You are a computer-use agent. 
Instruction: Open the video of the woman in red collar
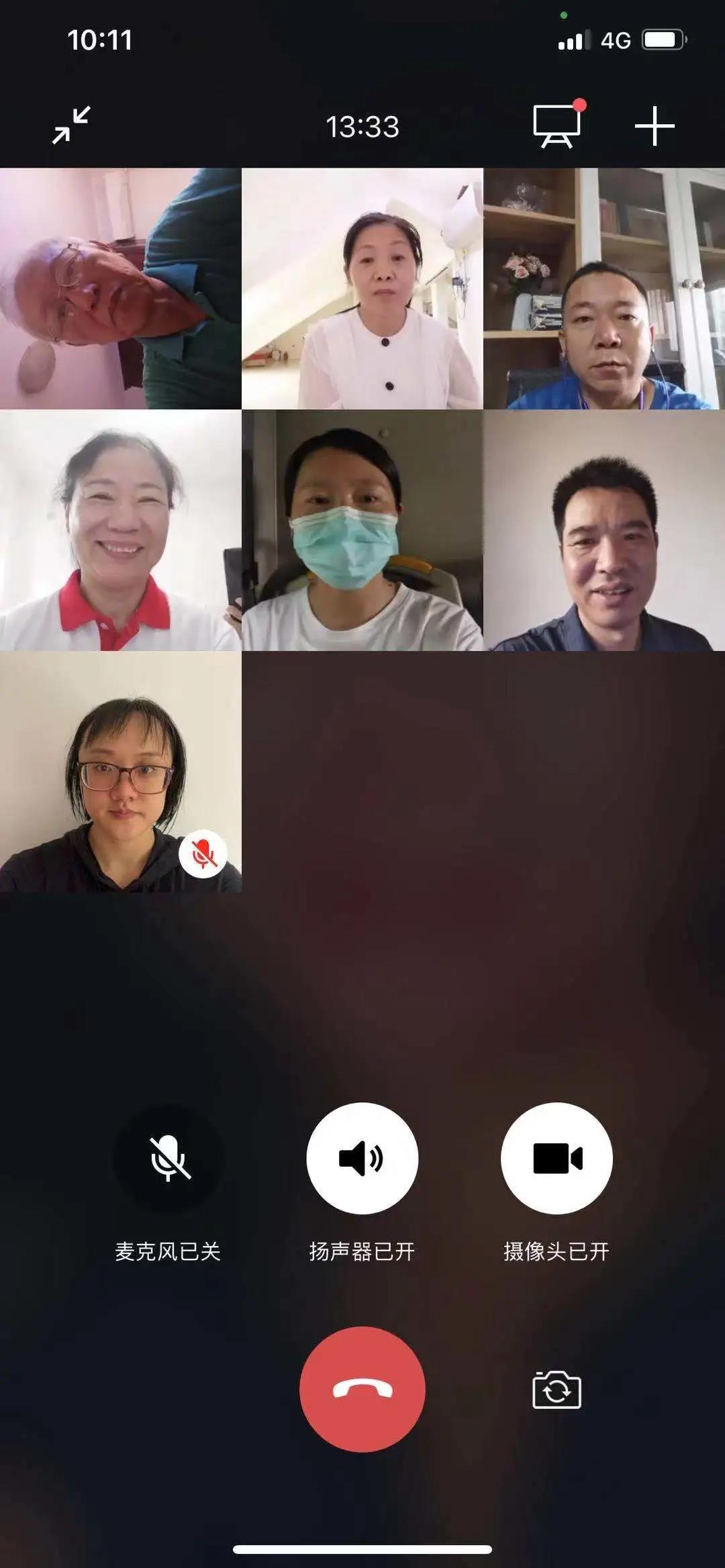(120, 530)
